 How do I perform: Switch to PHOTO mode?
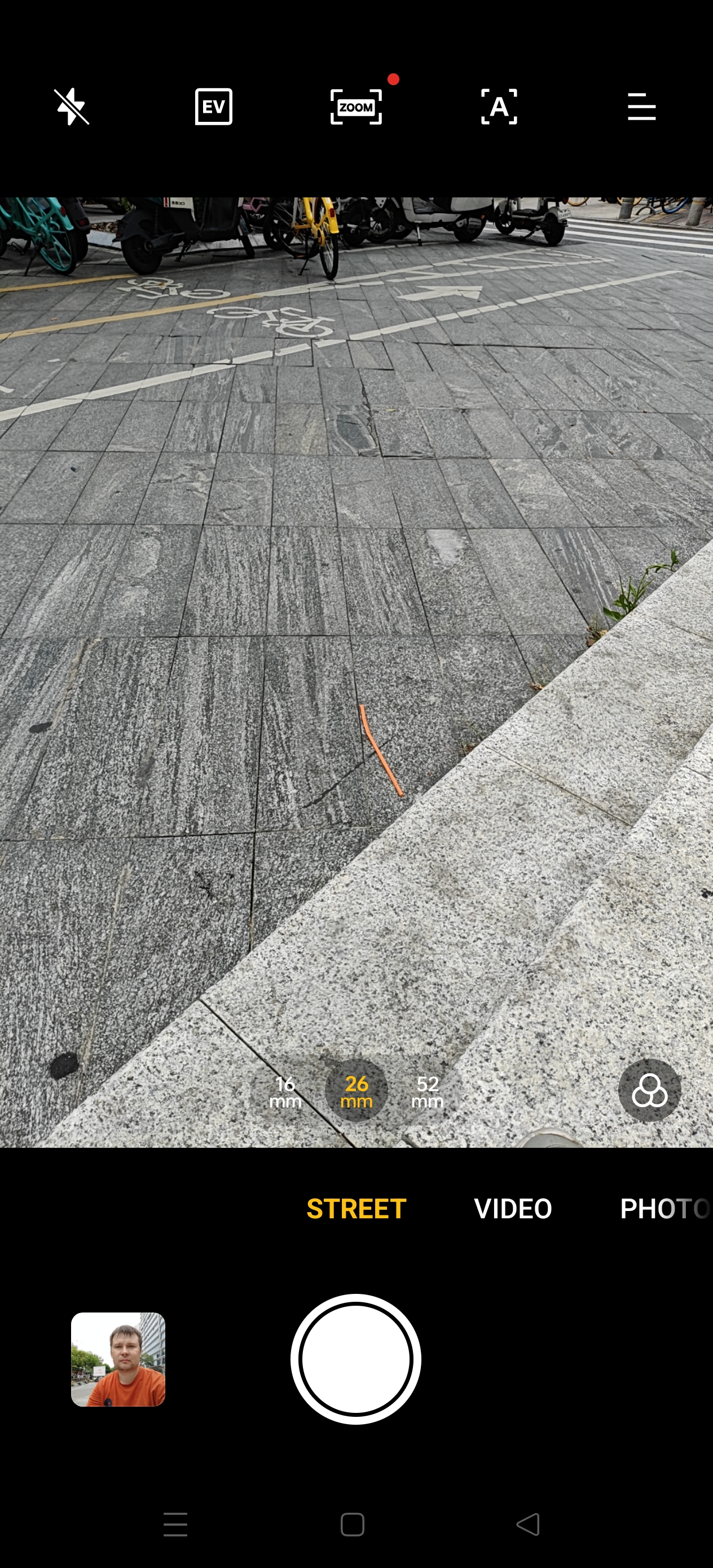[664, 1209]
